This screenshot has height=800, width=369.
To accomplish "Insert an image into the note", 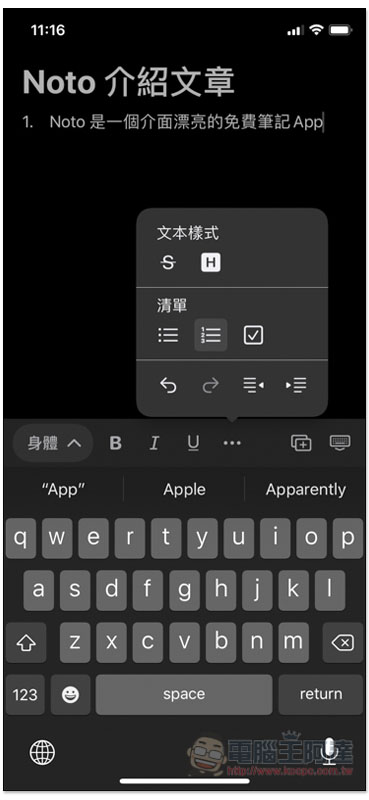I will 301,443.
